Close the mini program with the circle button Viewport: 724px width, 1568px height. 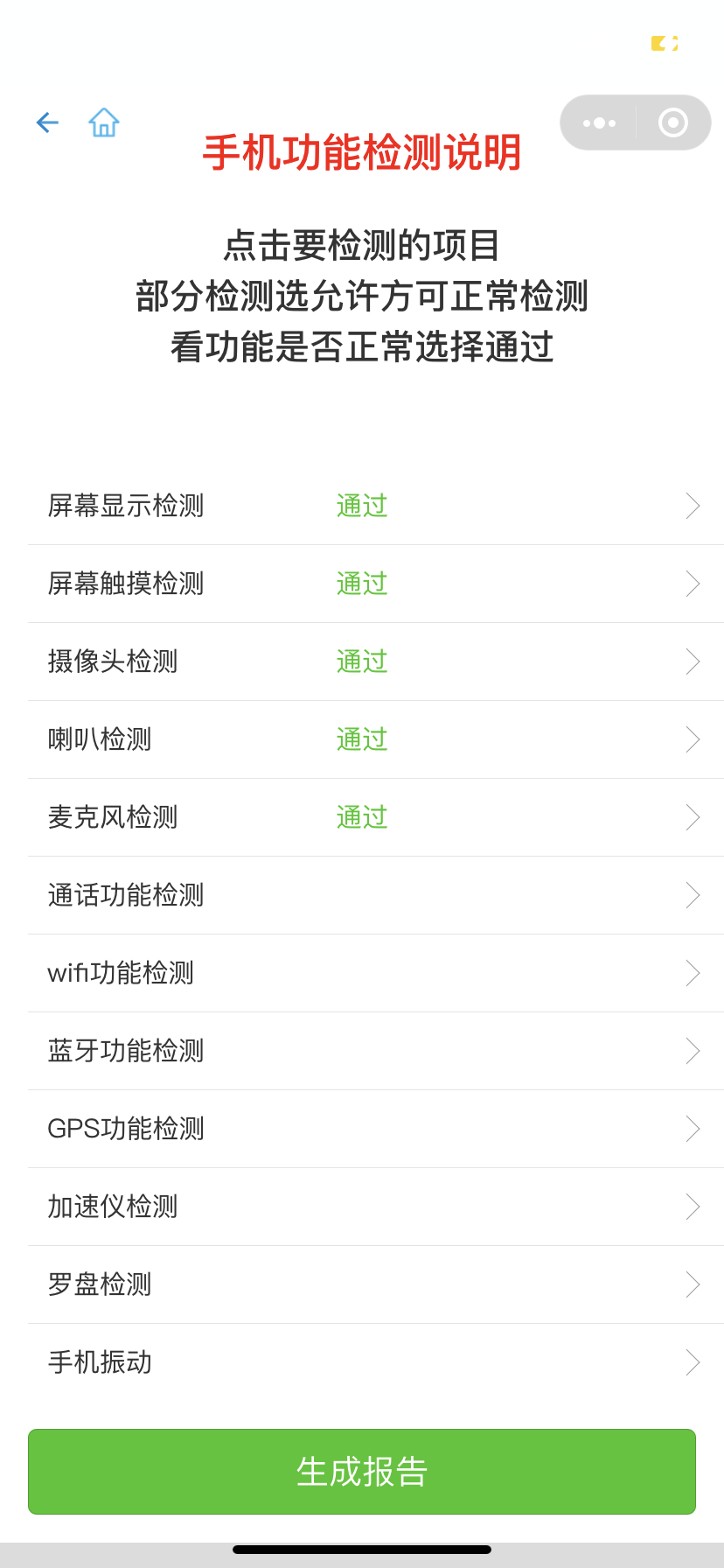(672, 122)
